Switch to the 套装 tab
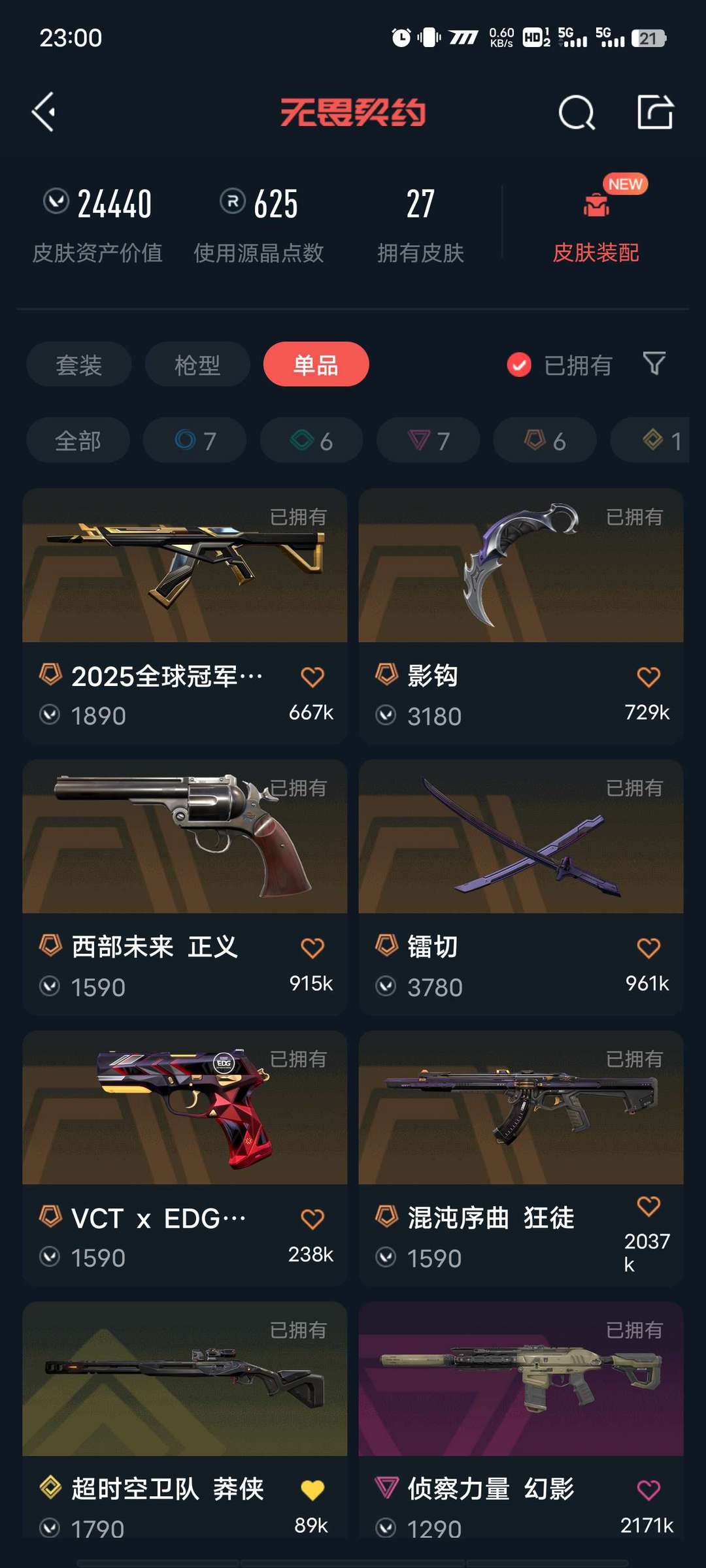The width and height of the screenshot is (706, 1568). (x=78, y=365)
